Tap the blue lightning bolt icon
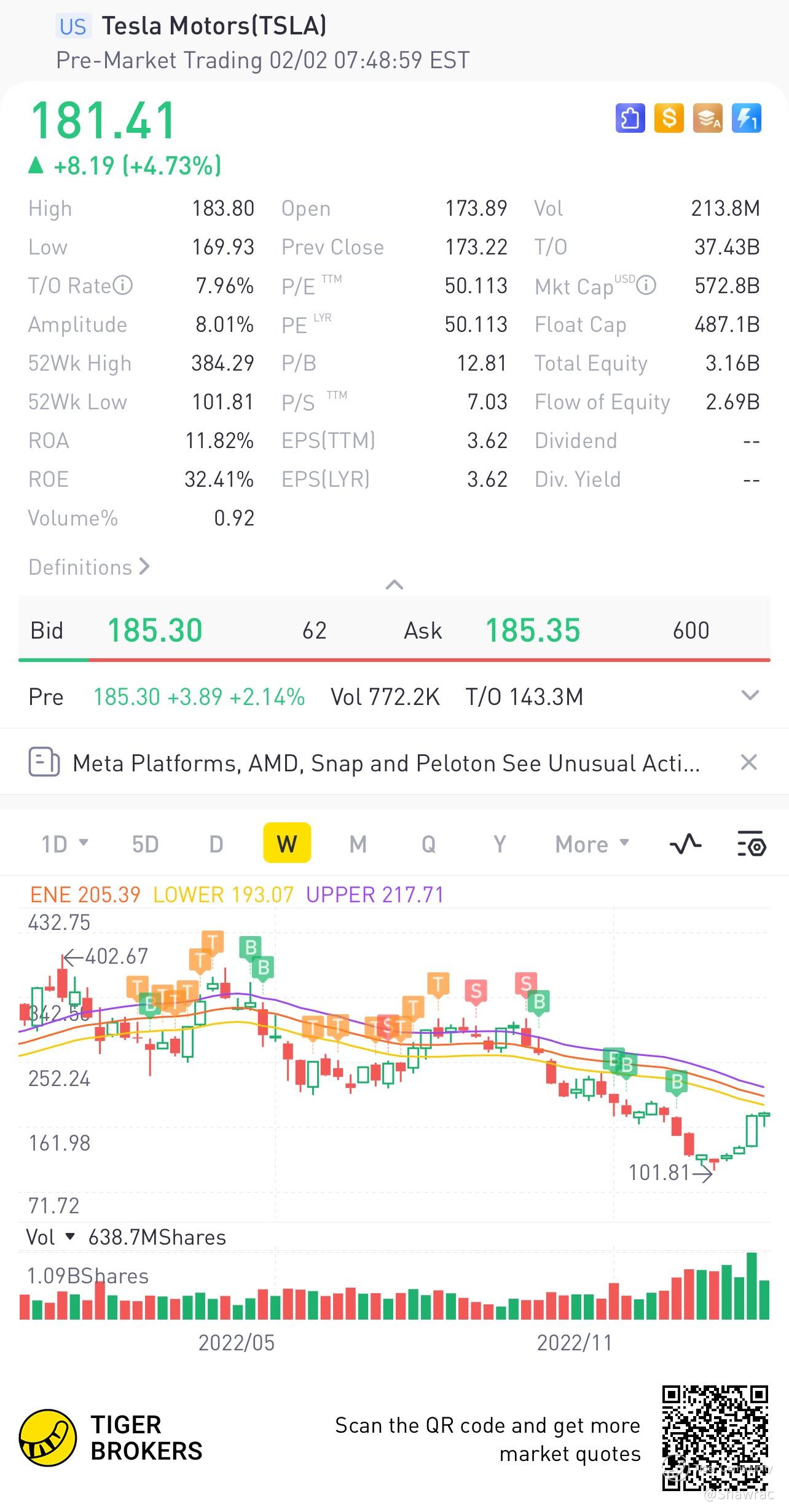Screen dimensions: 789x1512 coord(746,118)
